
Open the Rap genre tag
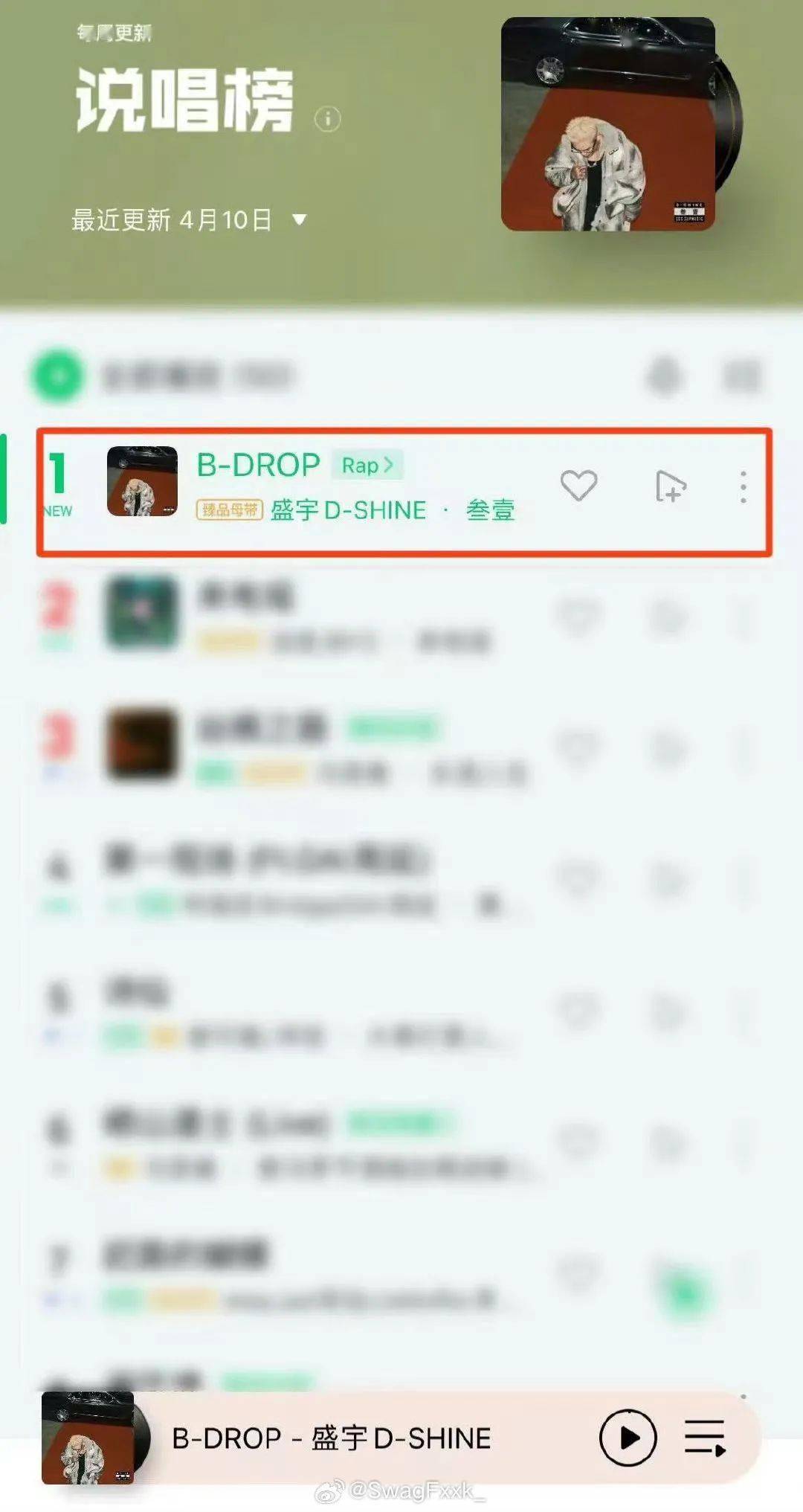367,466
